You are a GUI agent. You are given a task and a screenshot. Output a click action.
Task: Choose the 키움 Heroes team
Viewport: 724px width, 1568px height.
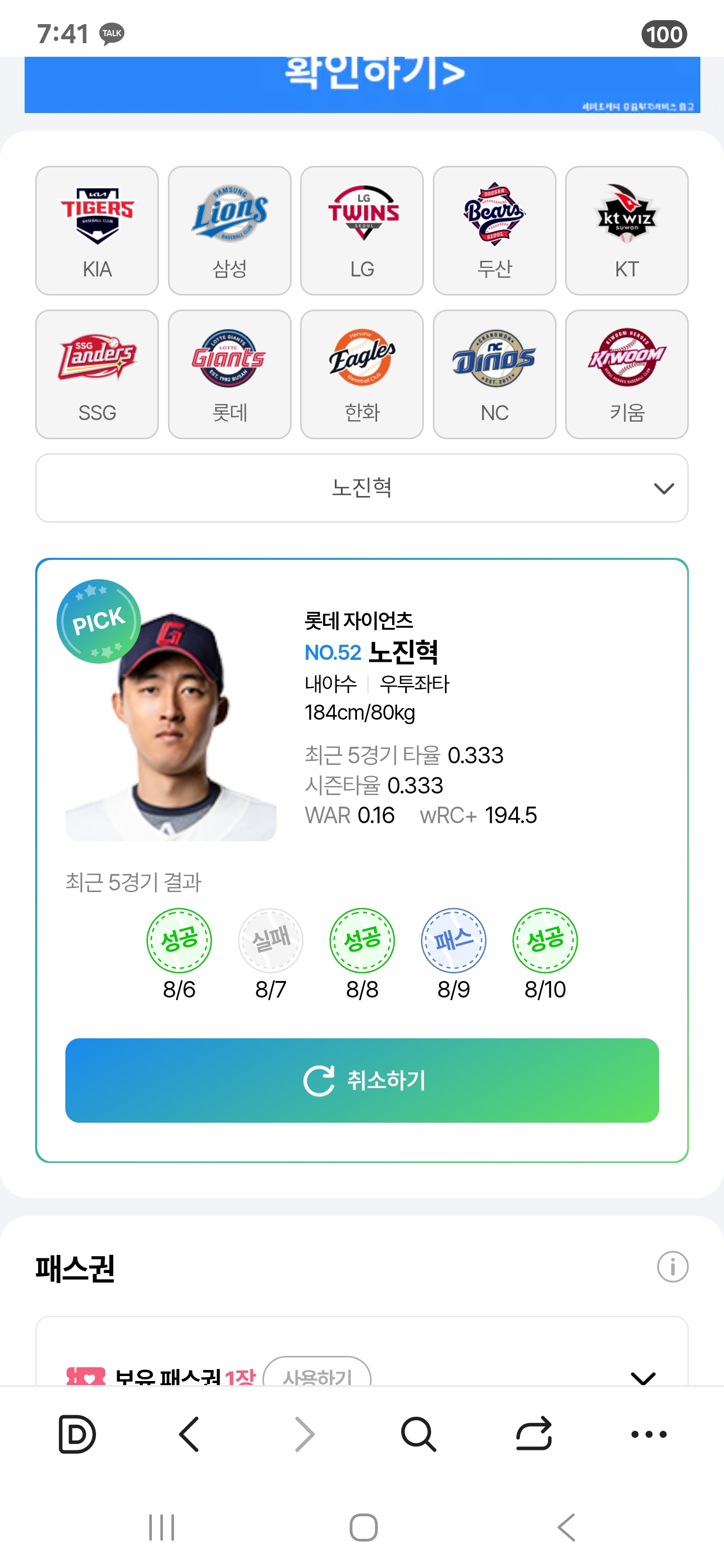coord(626,374)
